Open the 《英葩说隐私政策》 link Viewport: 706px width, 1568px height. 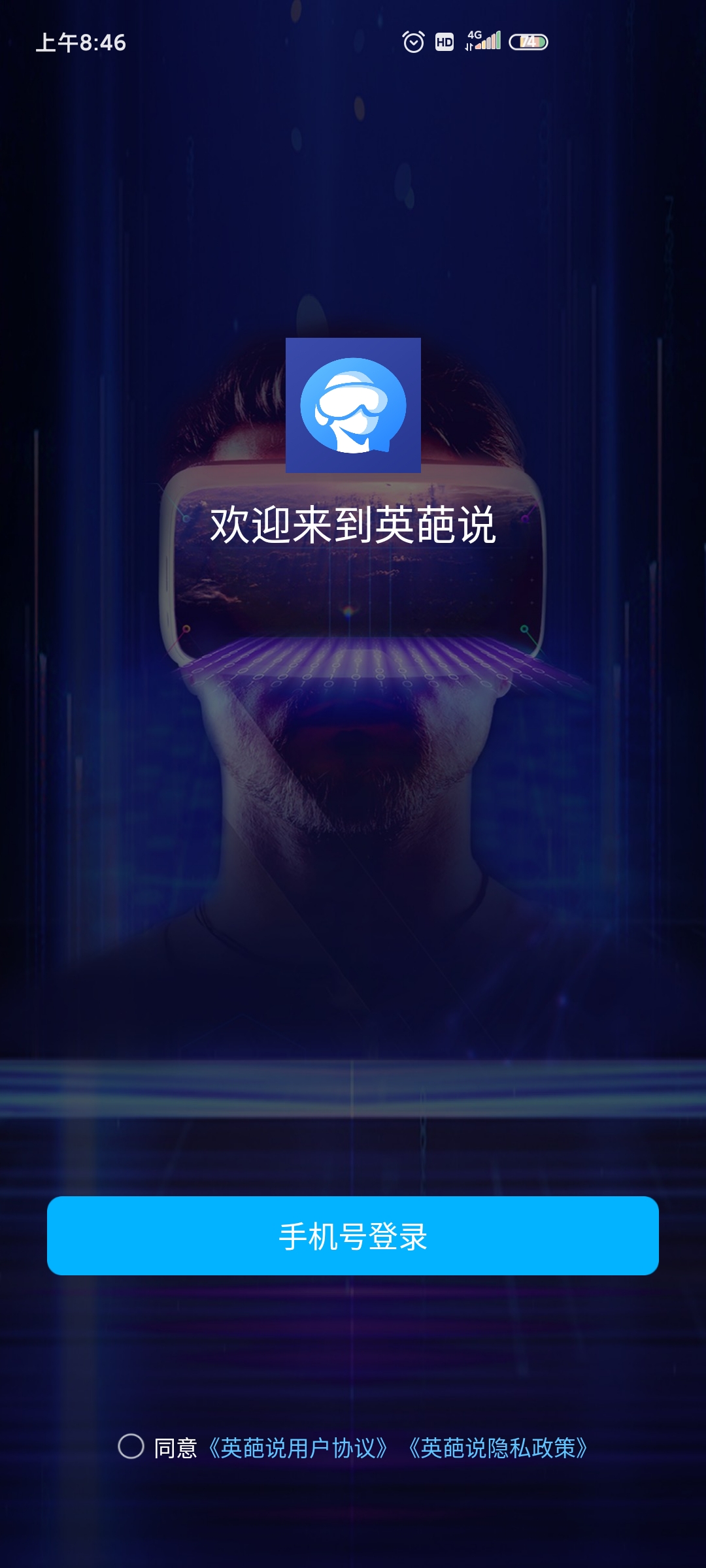(498, 1448)
